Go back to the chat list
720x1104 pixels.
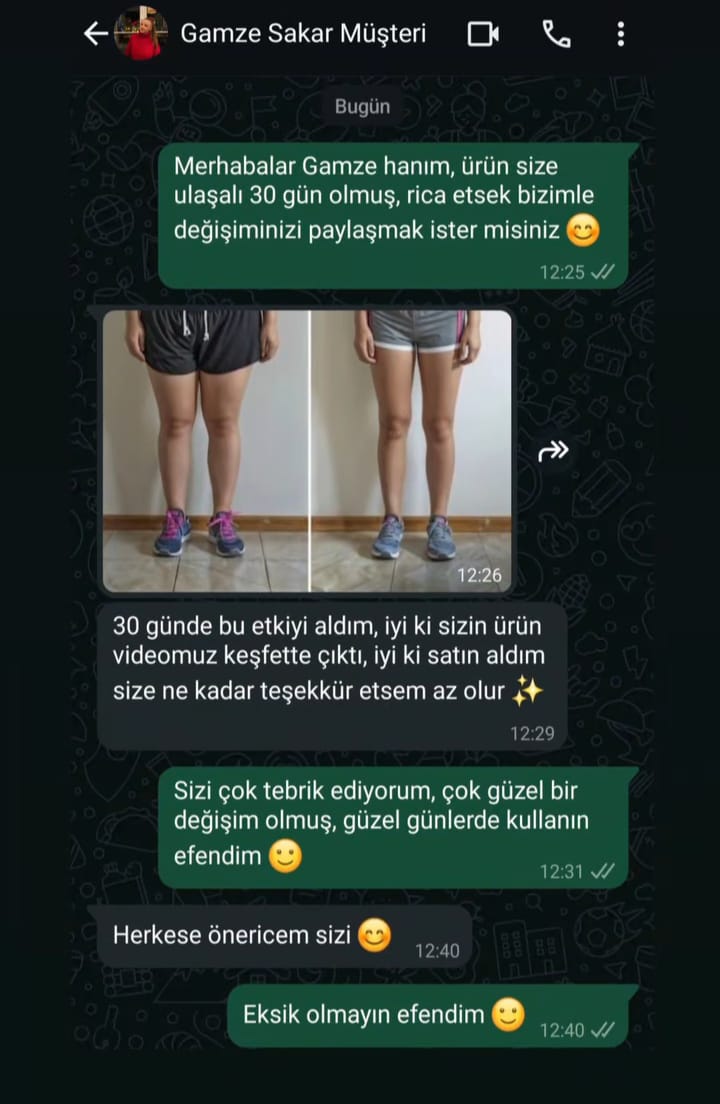[x=95, y=34]
